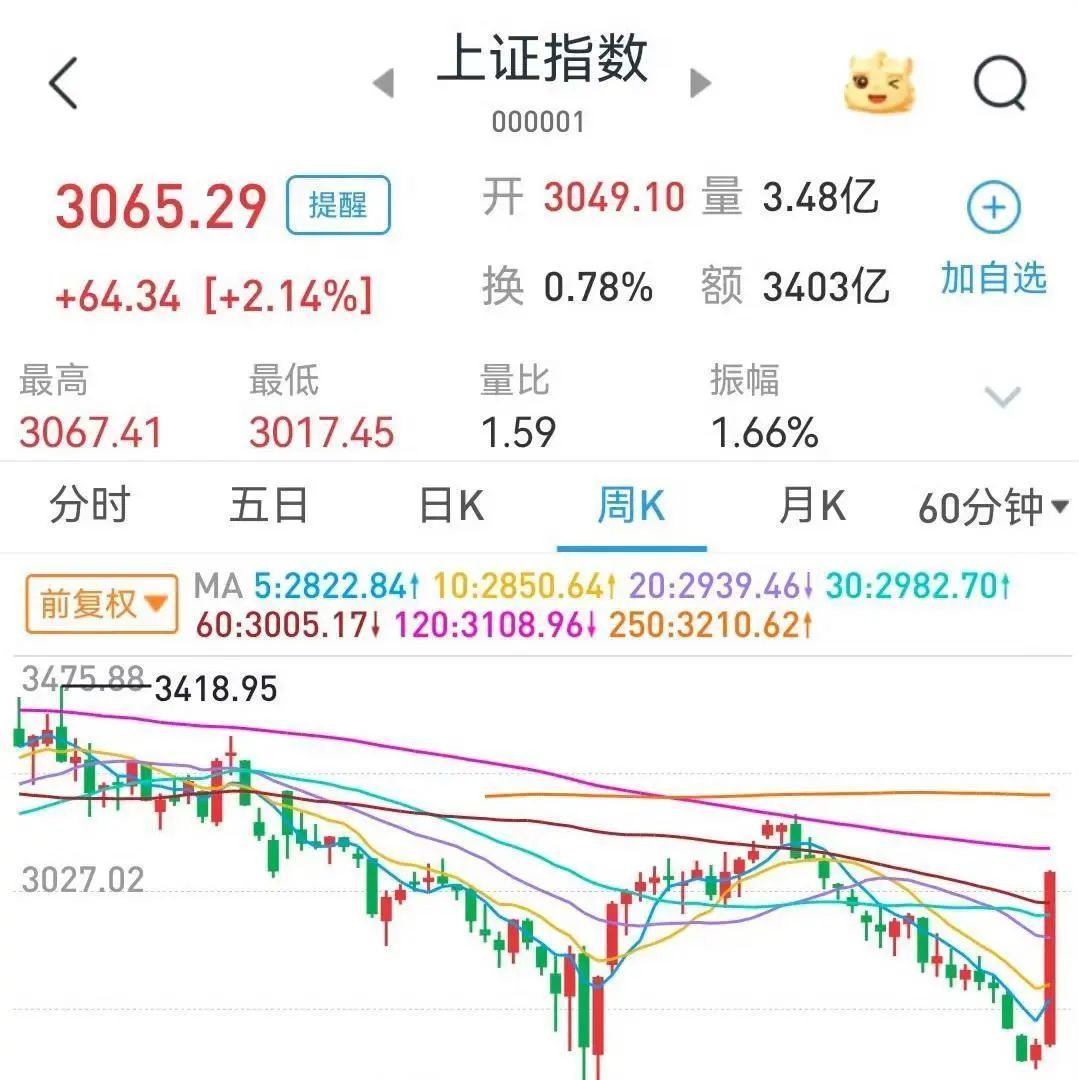
Task: Switch to the 月K chart tab
Action: [x=812, y=507]
